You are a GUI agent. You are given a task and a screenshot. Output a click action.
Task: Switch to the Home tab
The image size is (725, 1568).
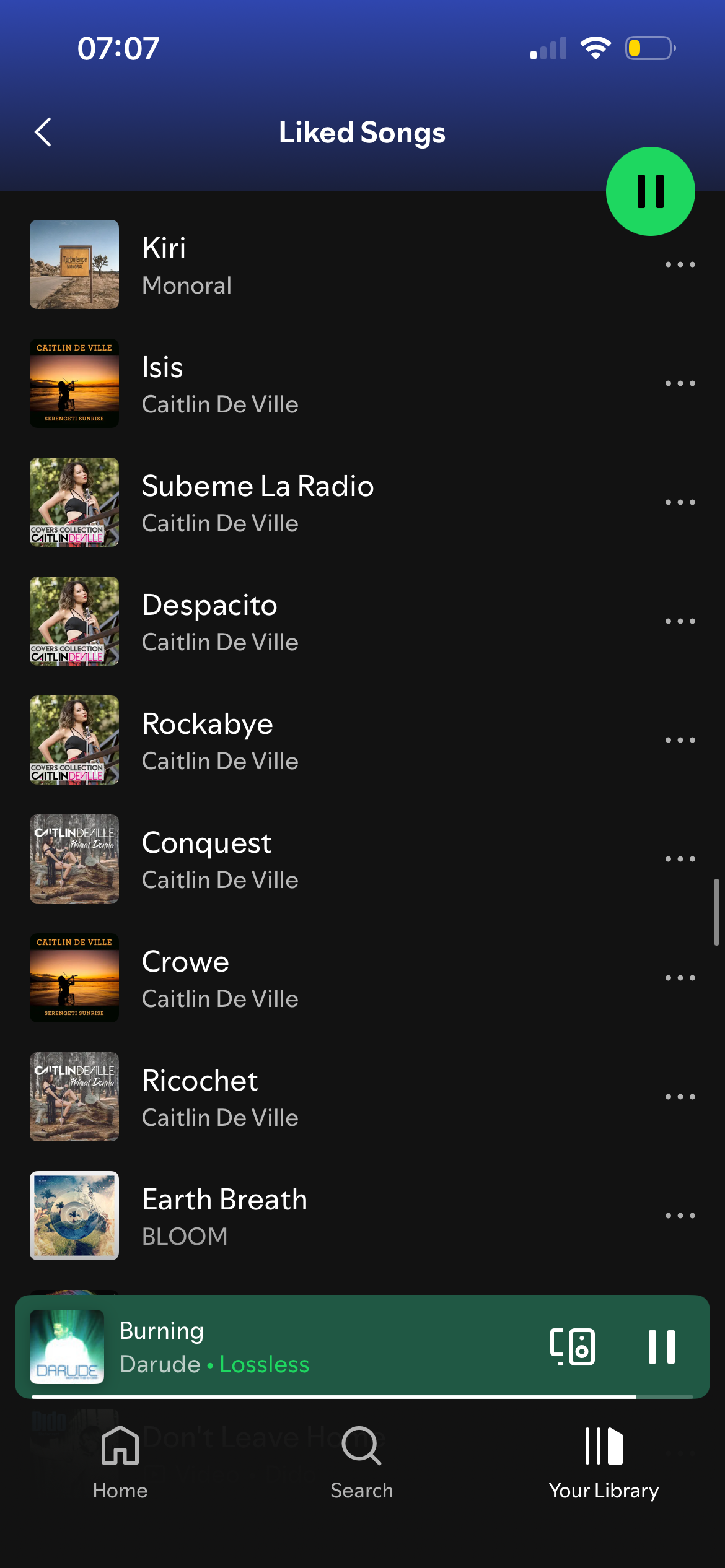(120, 1463)
